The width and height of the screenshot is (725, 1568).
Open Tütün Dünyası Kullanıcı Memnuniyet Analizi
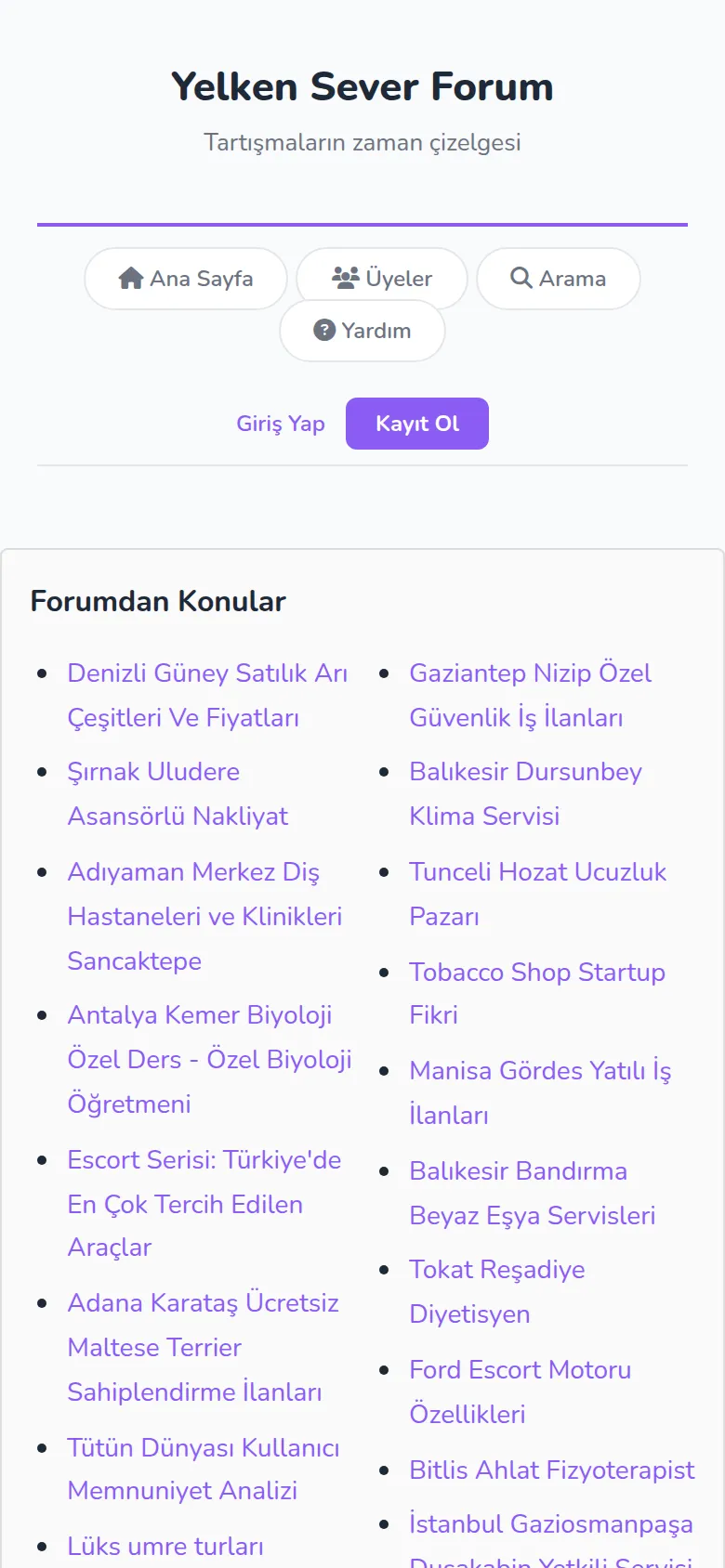point(203,1469)
